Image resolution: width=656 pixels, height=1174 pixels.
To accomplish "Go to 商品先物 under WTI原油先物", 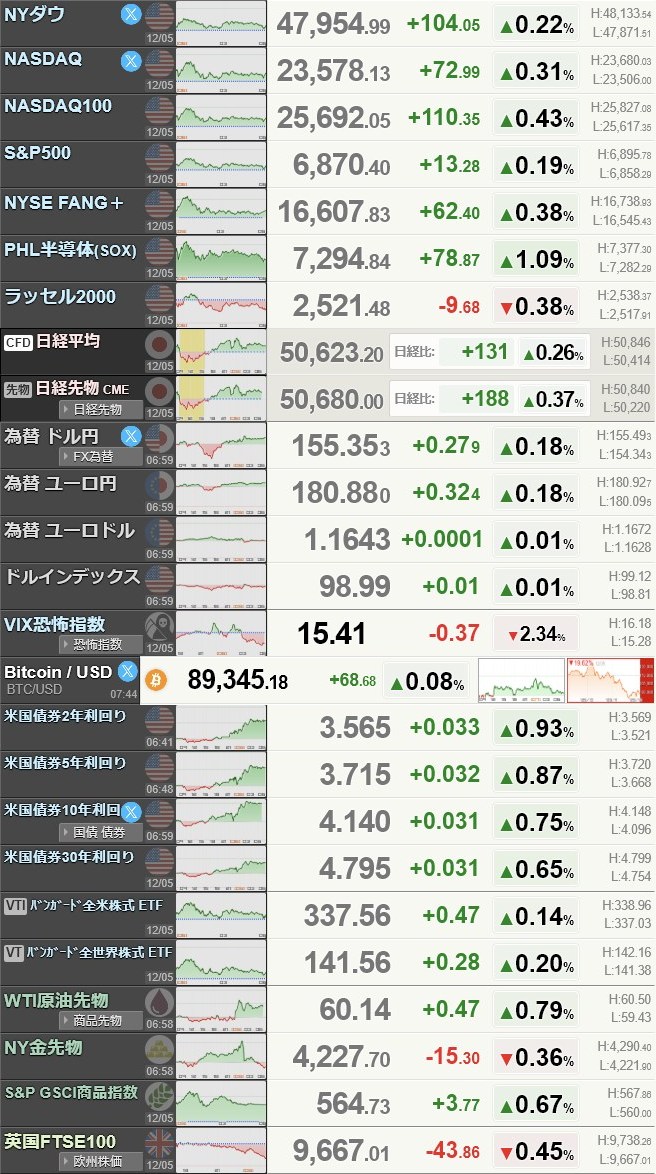I will (x=97, y=1020).
